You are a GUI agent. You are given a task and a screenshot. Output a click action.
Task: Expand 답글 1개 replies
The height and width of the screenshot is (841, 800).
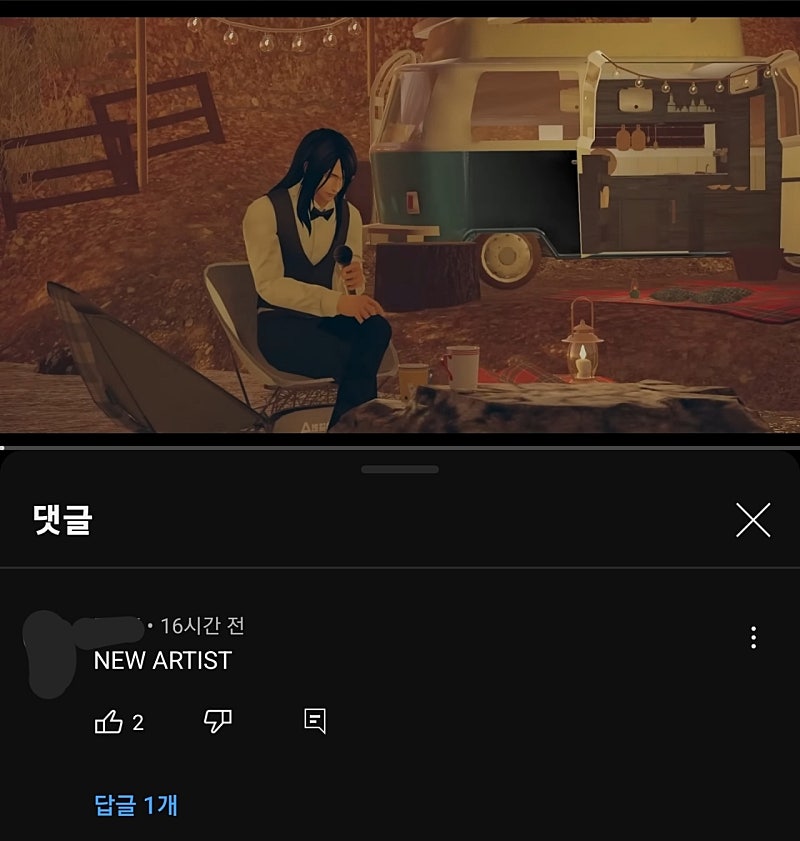tap(136, 805)
